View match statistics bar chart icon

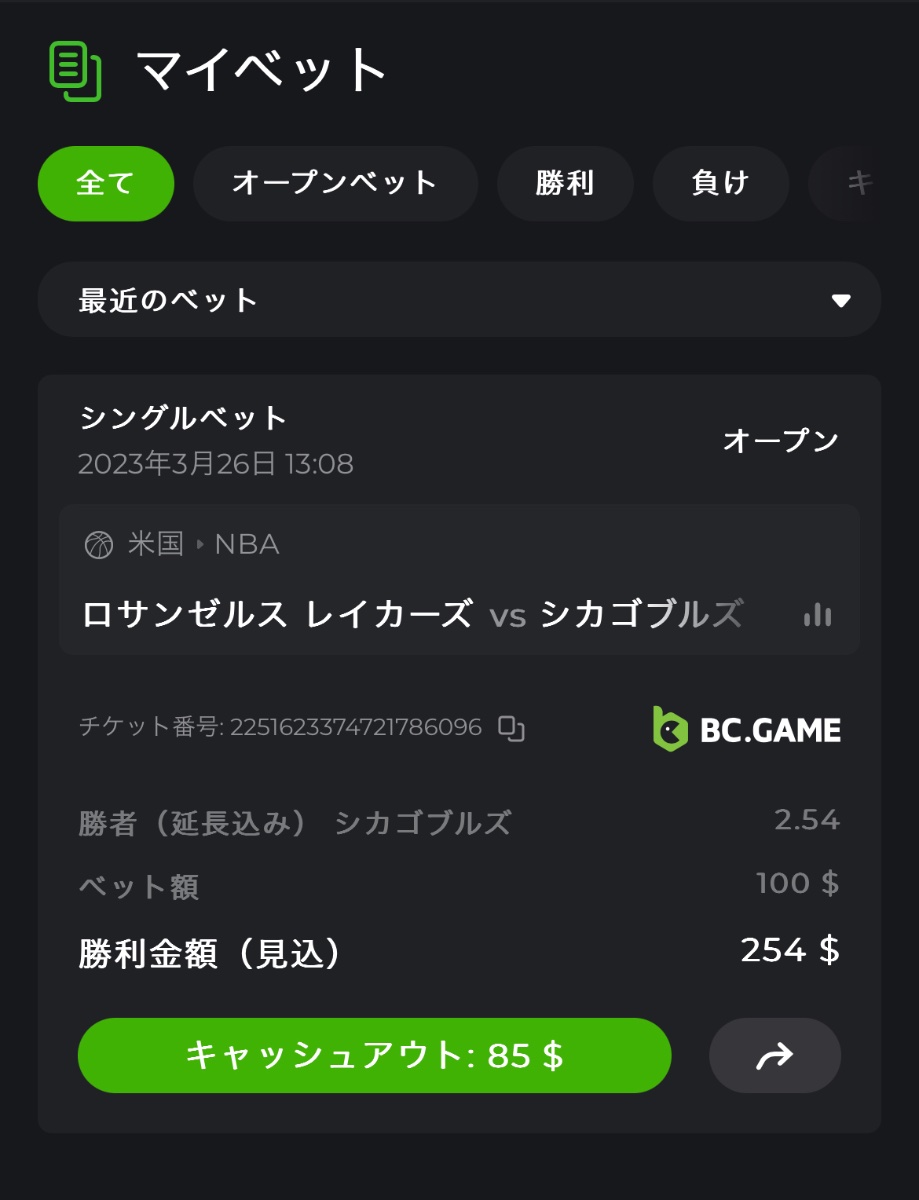(x=817, y=615)
